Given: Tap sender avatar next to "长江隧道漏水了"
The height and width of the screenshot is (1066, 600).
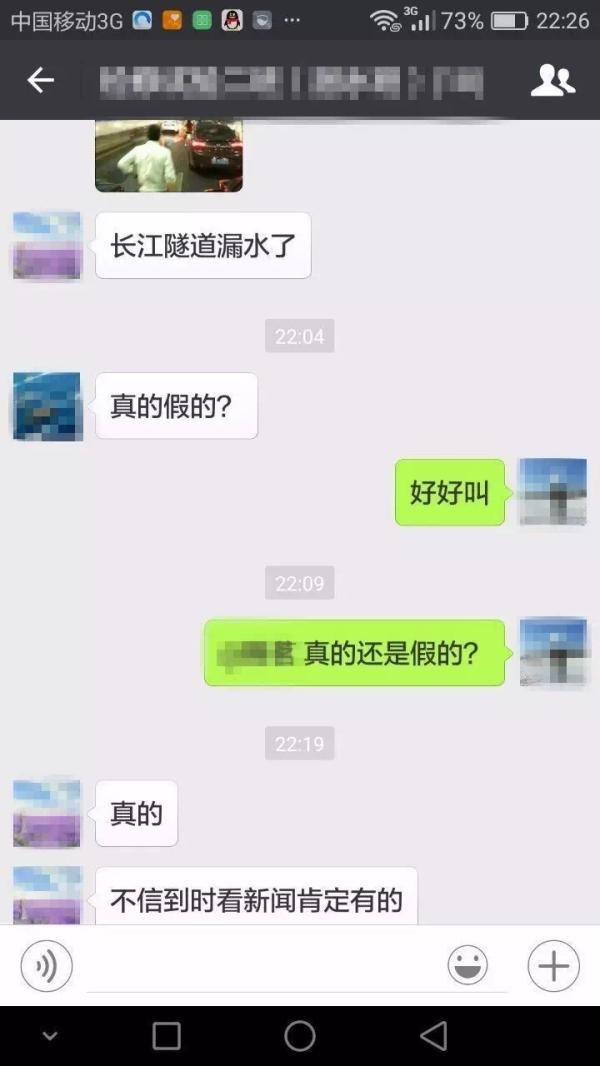Looking at the screenshot, I should [x=47, y=245].
